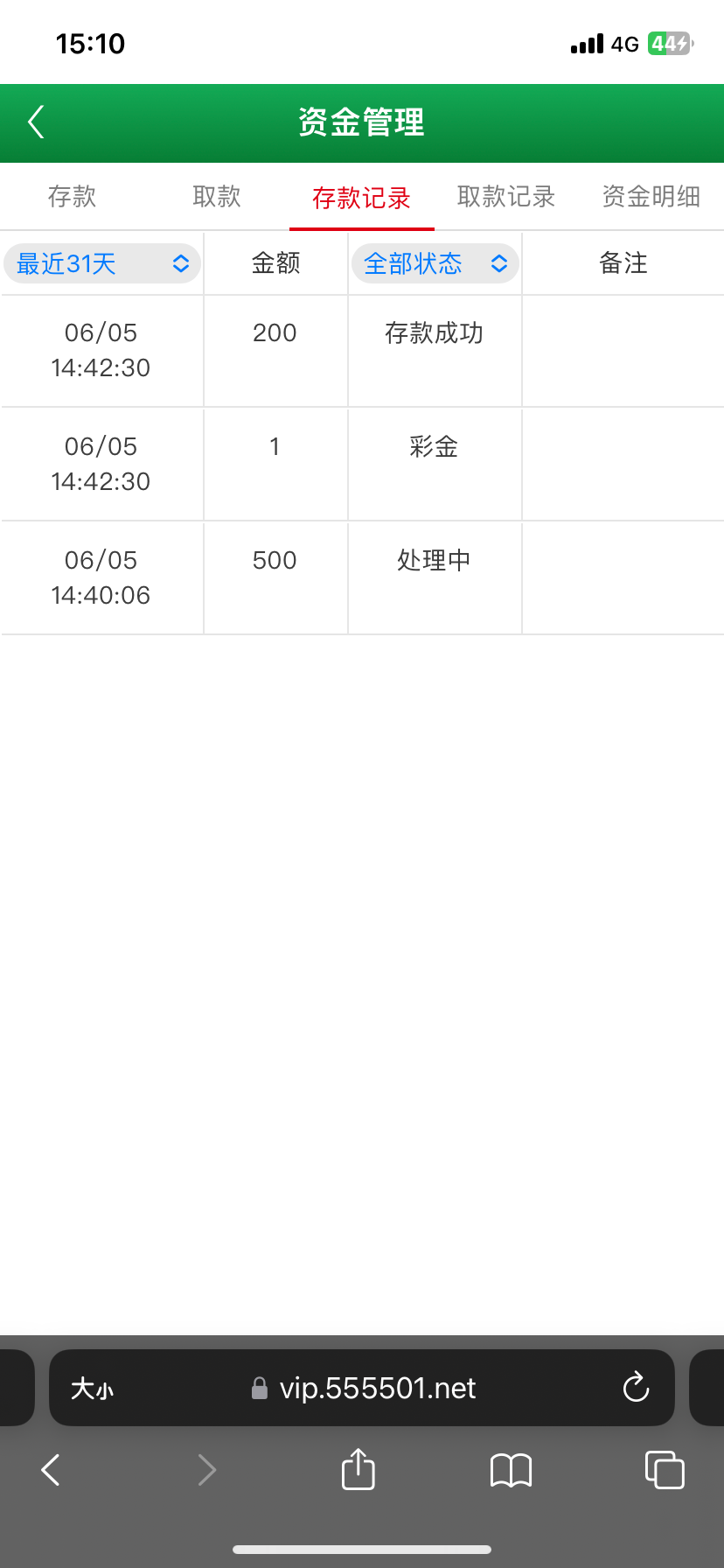Image resolution: width=724 pixels, height=1568 pixels.
Task: Go back in Safari browser history
Action: 51,1470
